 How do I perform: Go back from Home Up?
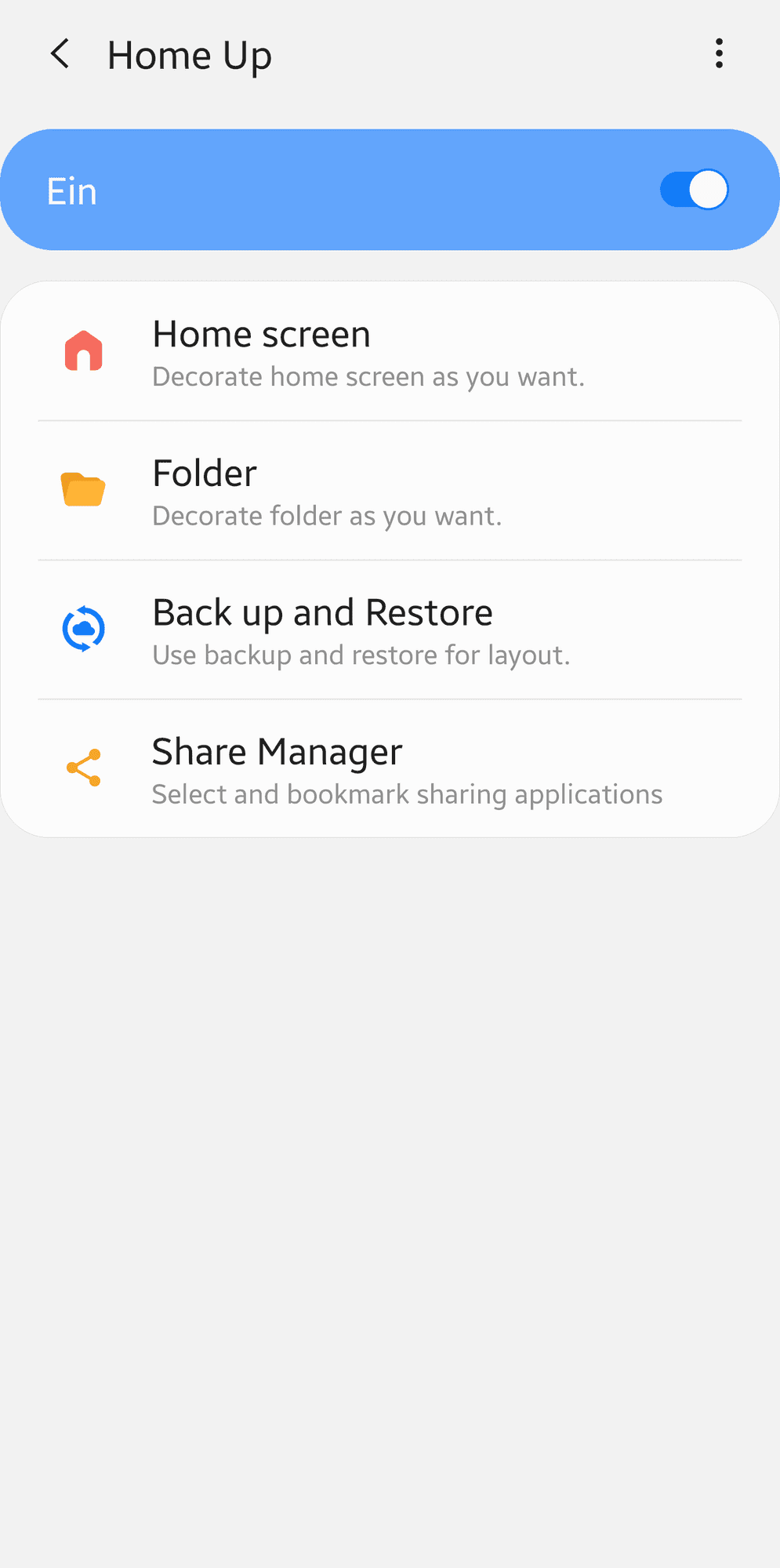click(60, 55)
